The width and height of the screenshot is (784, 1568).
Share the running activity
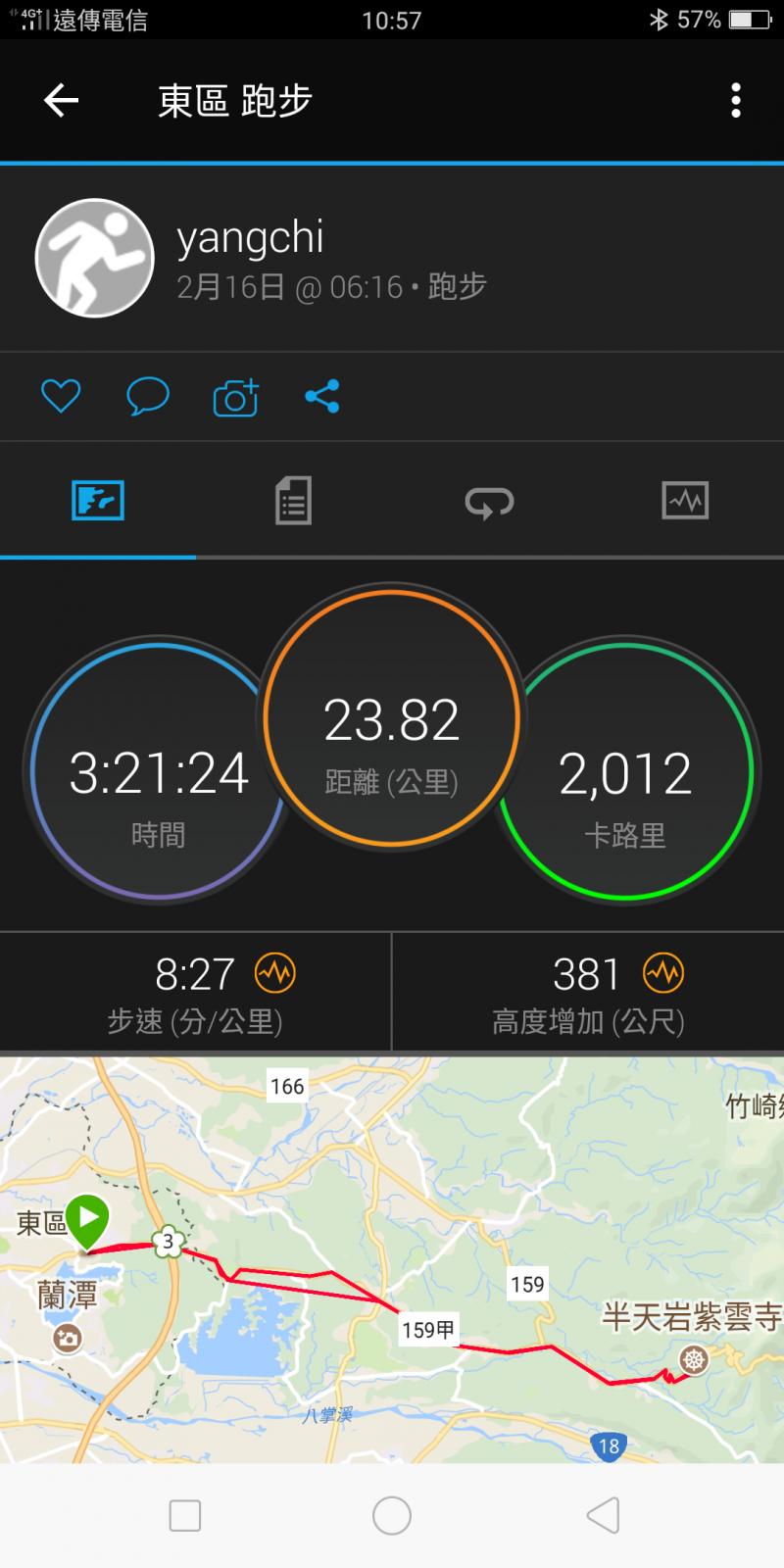click(321, 397)
